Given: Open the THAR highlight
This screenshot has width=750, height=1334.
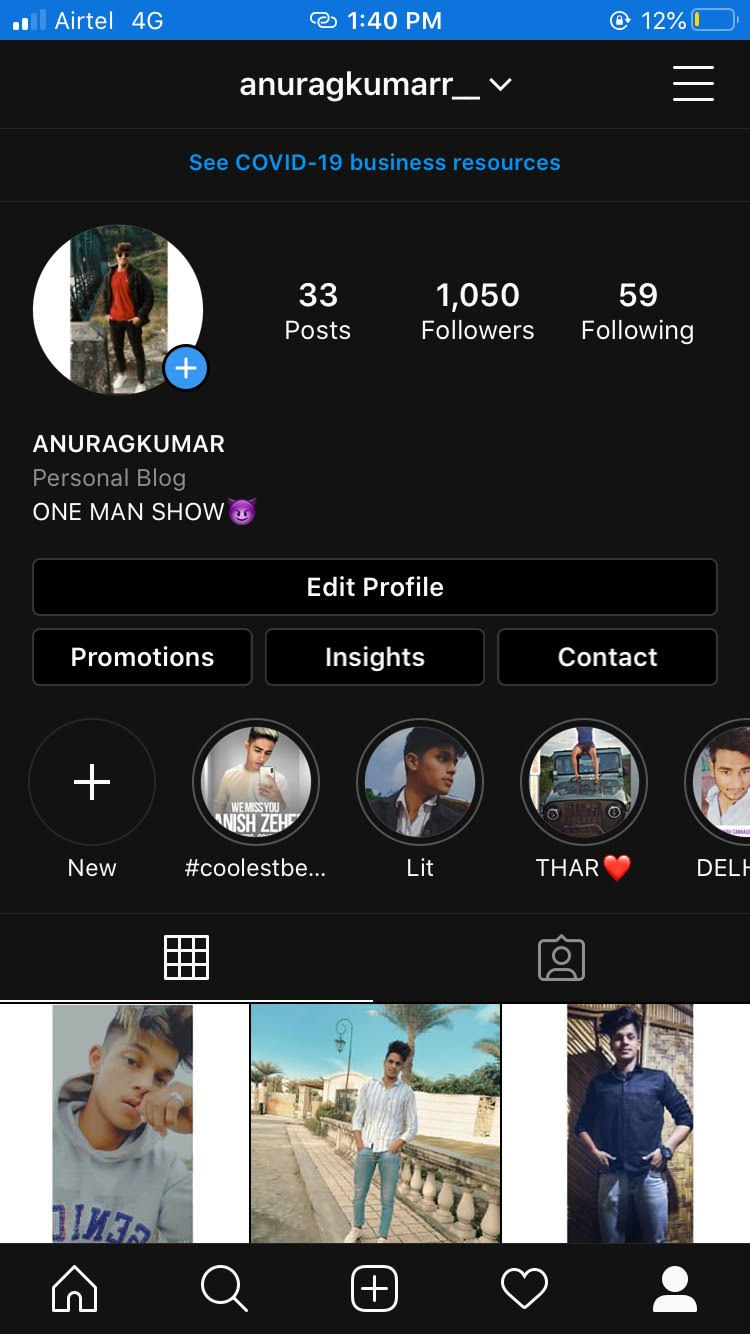Looking at the screenshot, I should 584,782.
